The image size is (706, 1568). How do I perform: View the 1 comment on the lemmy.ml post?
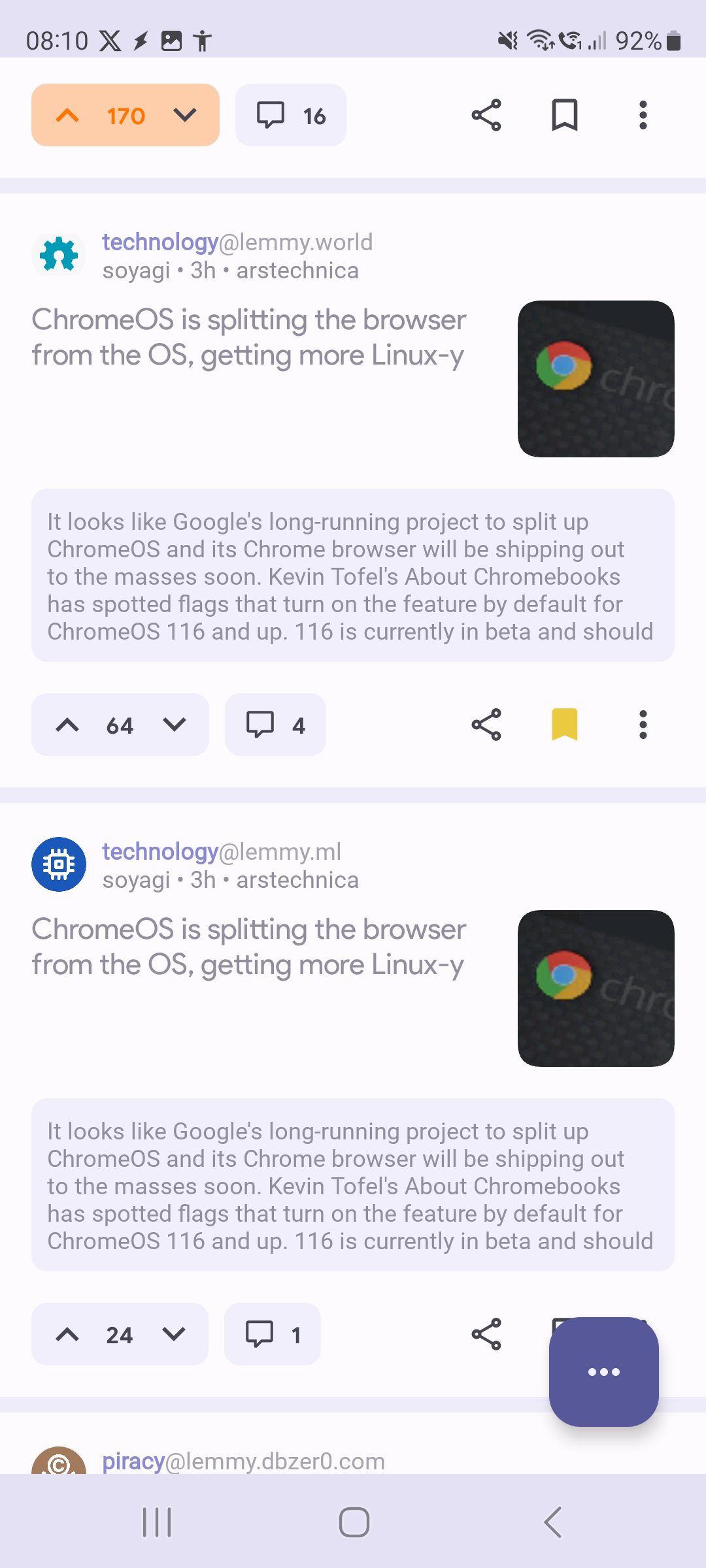click(273, 1334)
